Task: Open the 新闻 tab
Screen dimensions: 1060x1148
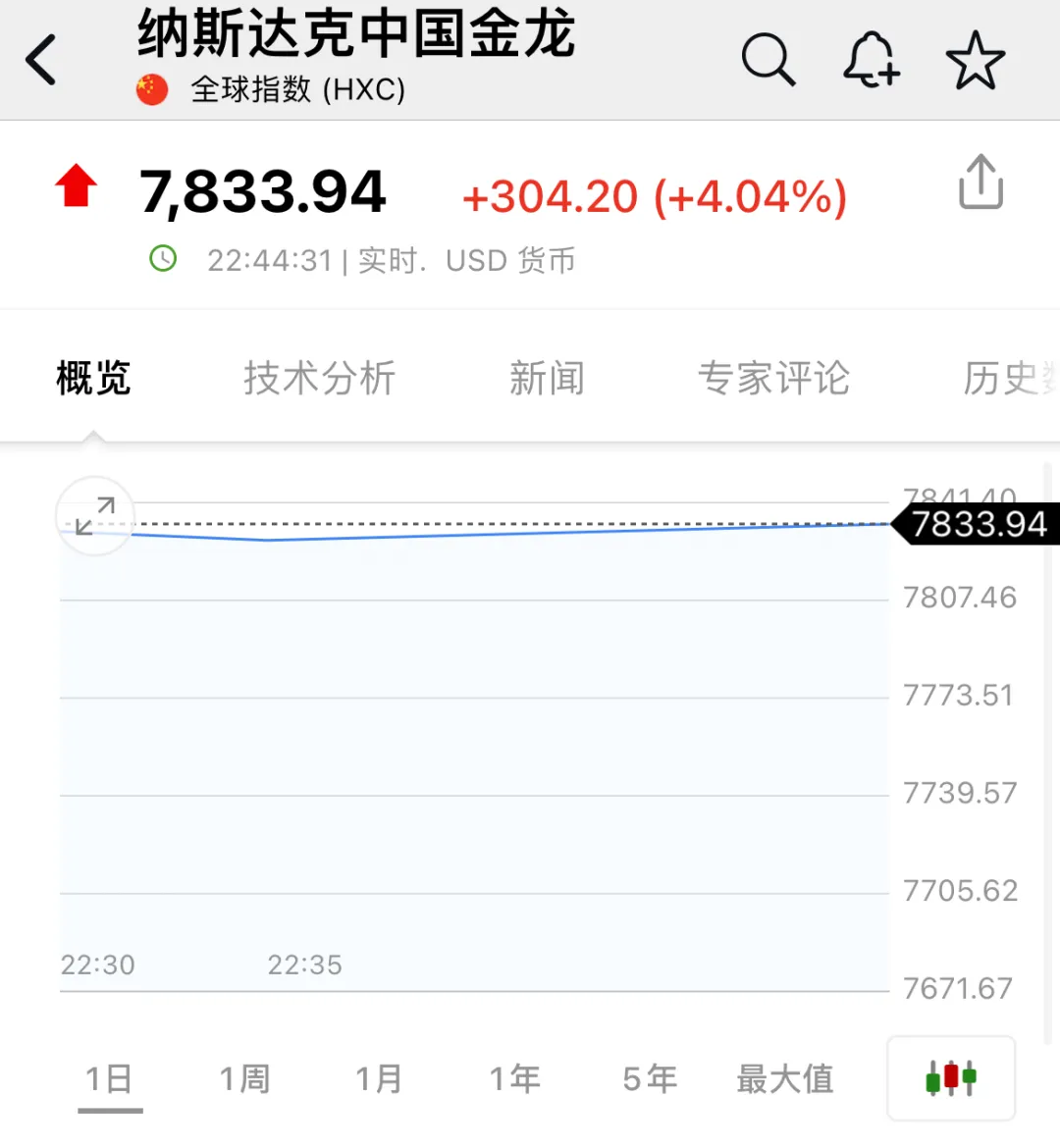Action: pyautogui.click(x=547, y=379)
